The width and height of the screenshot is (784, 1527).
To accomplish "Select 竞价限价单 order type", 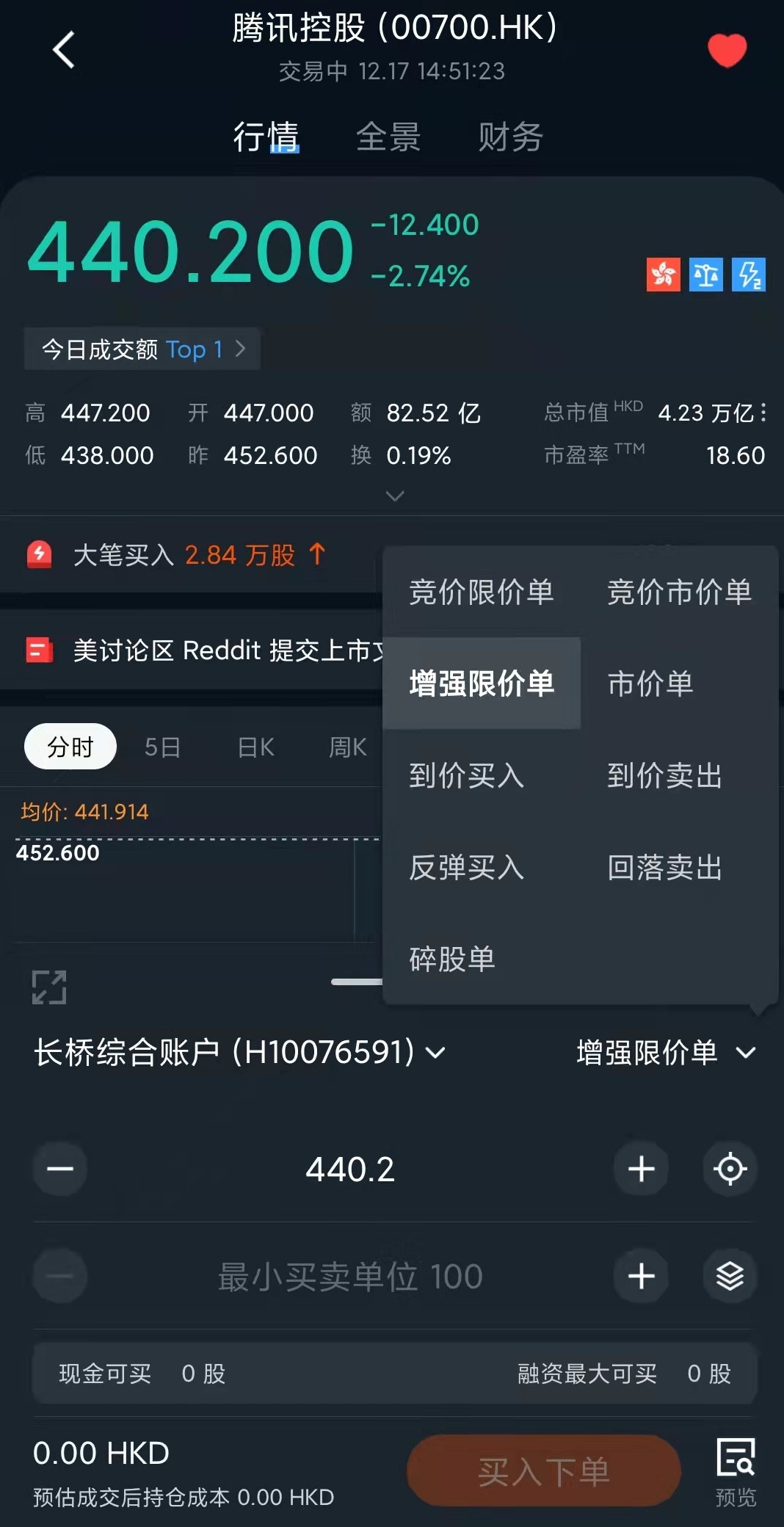I will [482, 592].
